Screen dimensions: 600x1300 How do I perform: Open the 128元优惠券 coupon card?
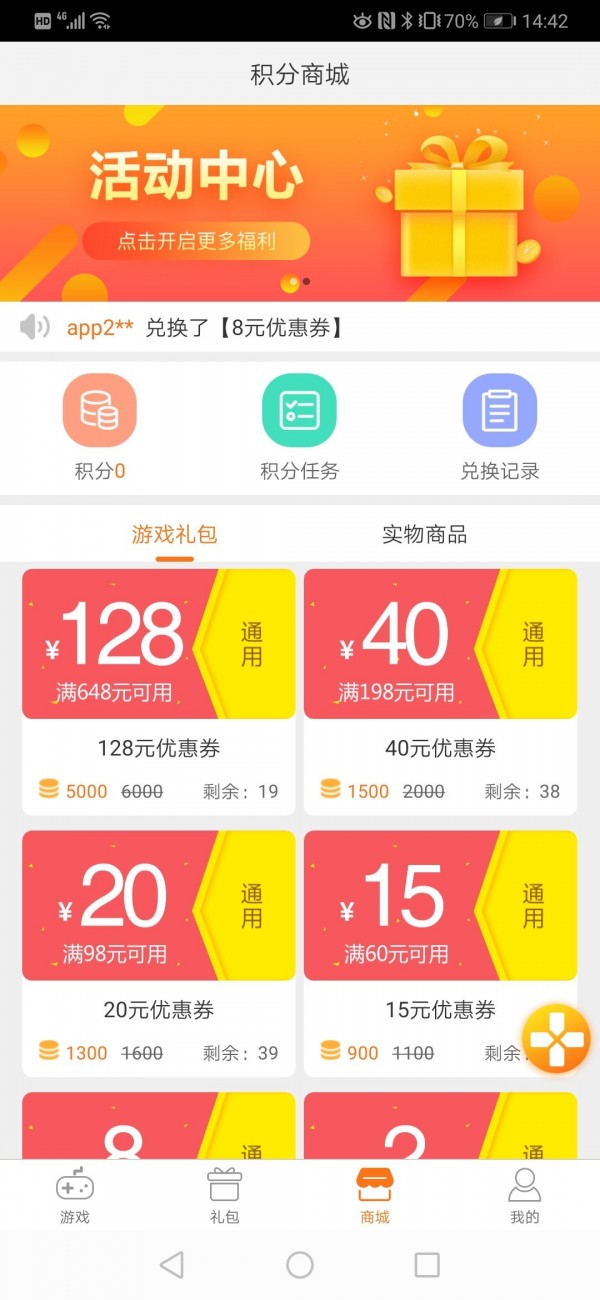[x=159, y=690]
